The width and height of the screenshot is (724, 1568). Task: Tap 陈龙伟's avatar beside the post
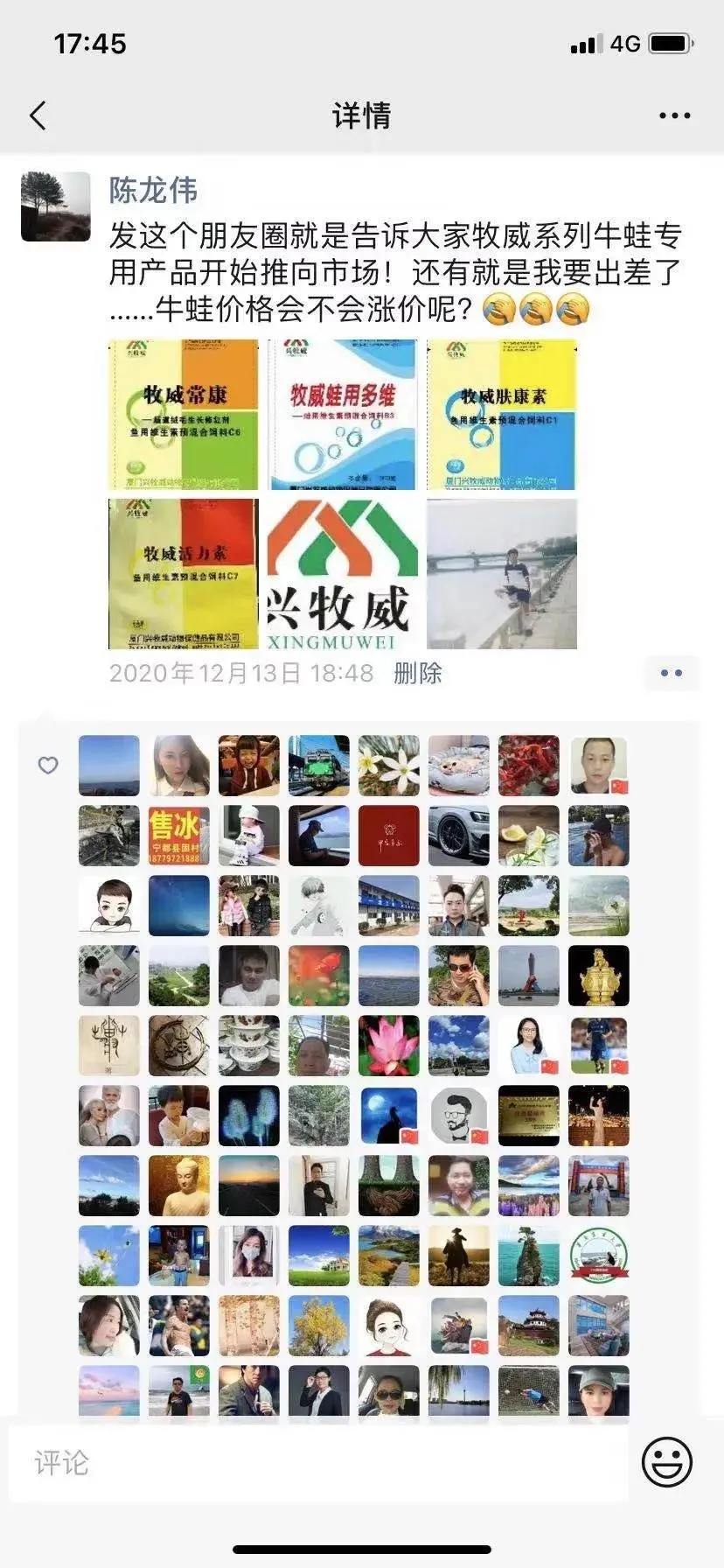click(x=56, y=206)
